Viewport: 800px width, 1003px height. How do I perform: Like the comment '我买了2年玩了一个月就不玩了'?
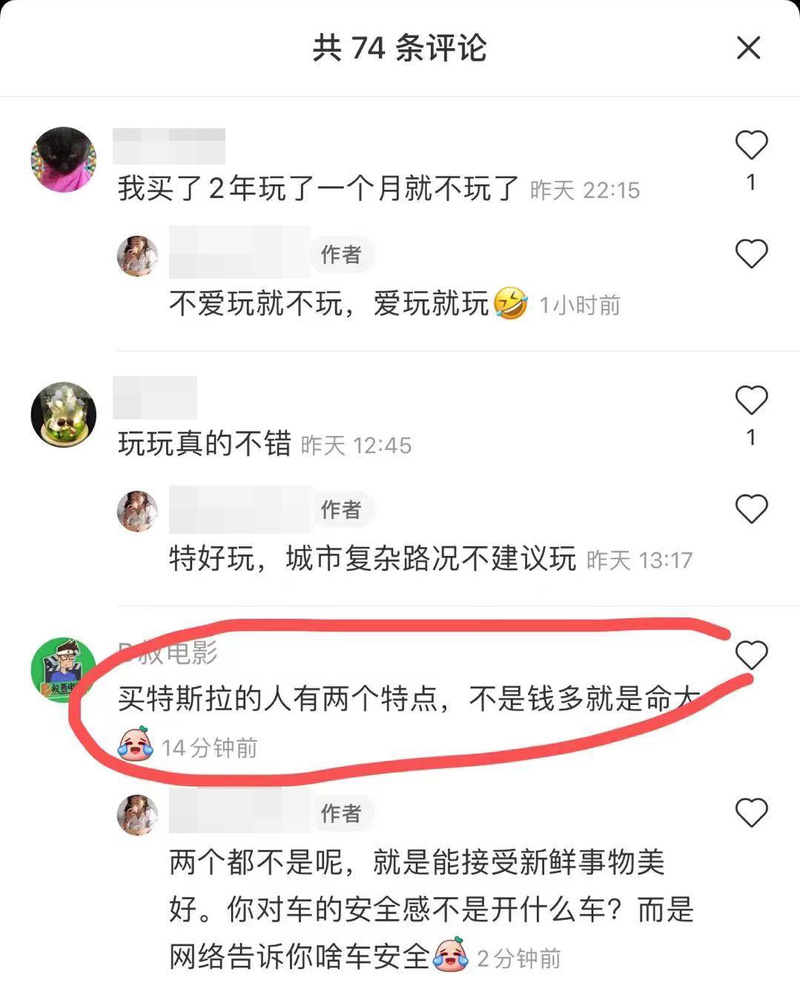[x=751, y=146]
